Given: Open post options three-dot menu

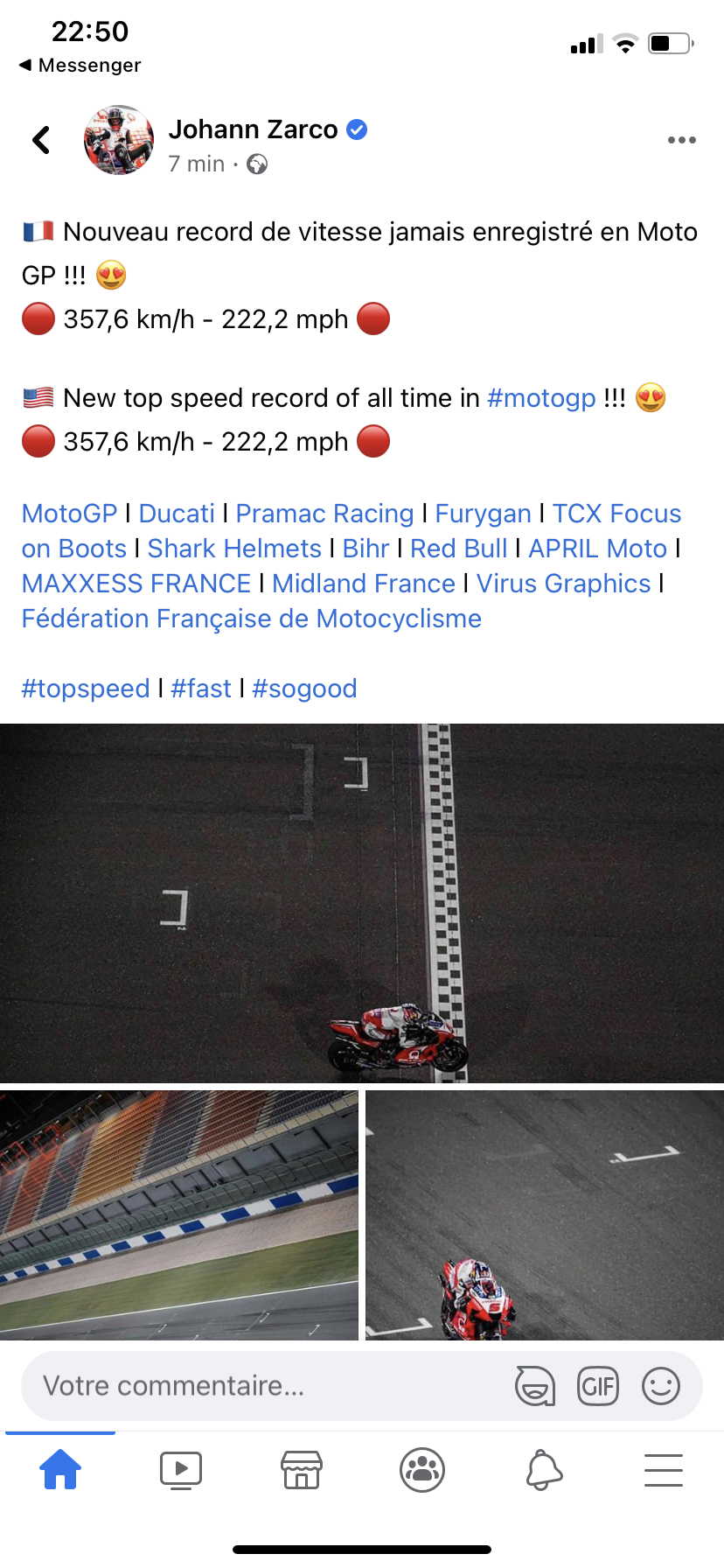Looking at the screenshot, I should [x=681, y=140].
